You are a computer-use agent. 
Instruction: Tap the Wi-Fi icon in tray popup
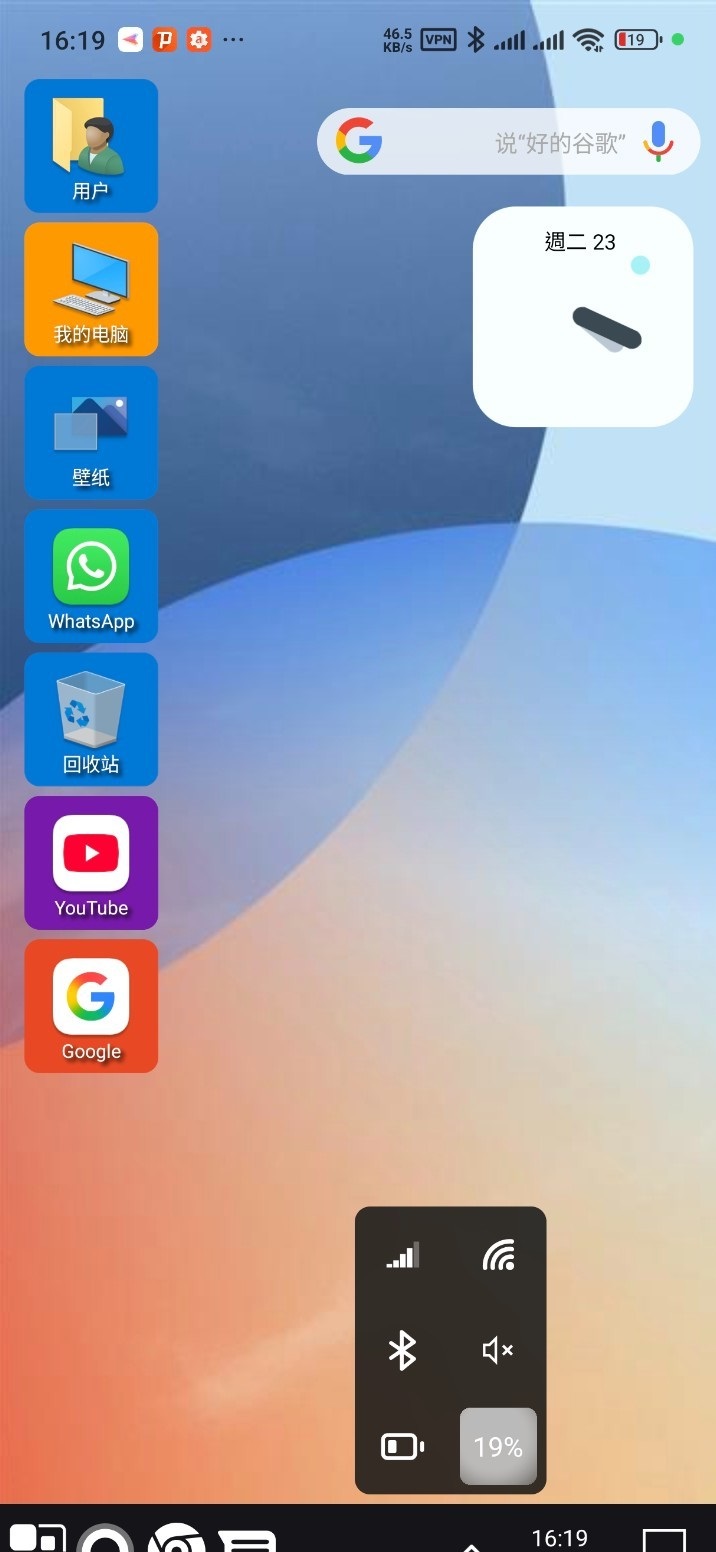point(498,1256)
